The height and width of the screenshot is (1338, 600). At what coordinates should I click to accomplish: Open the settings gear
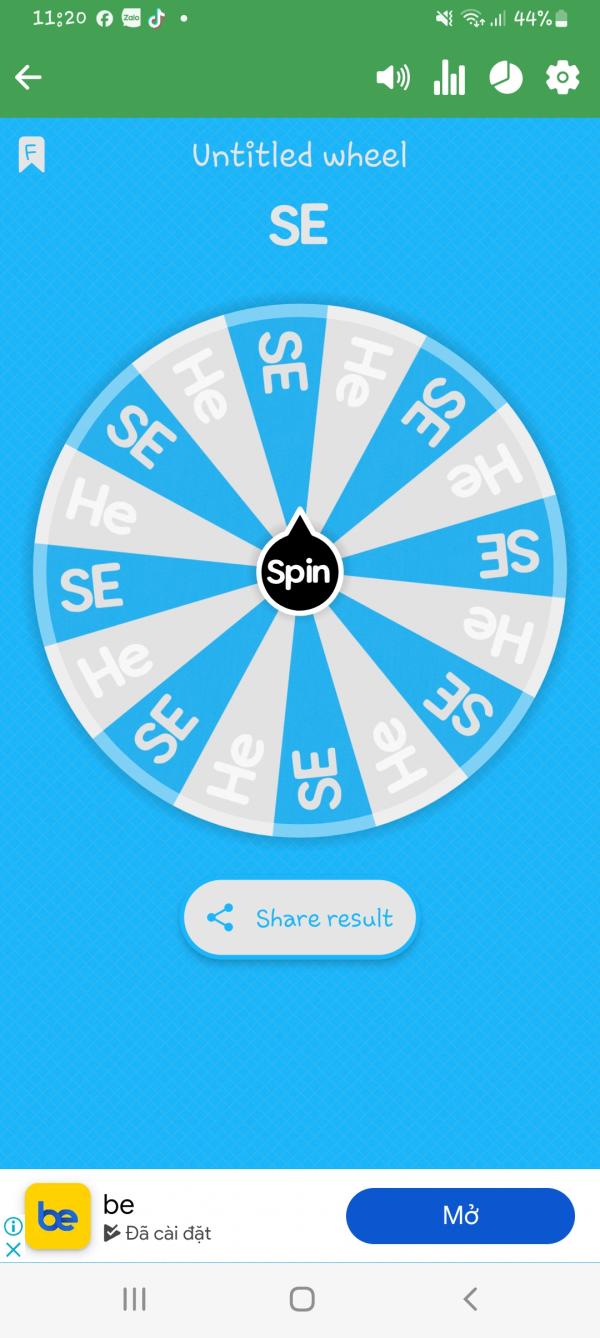562,77
